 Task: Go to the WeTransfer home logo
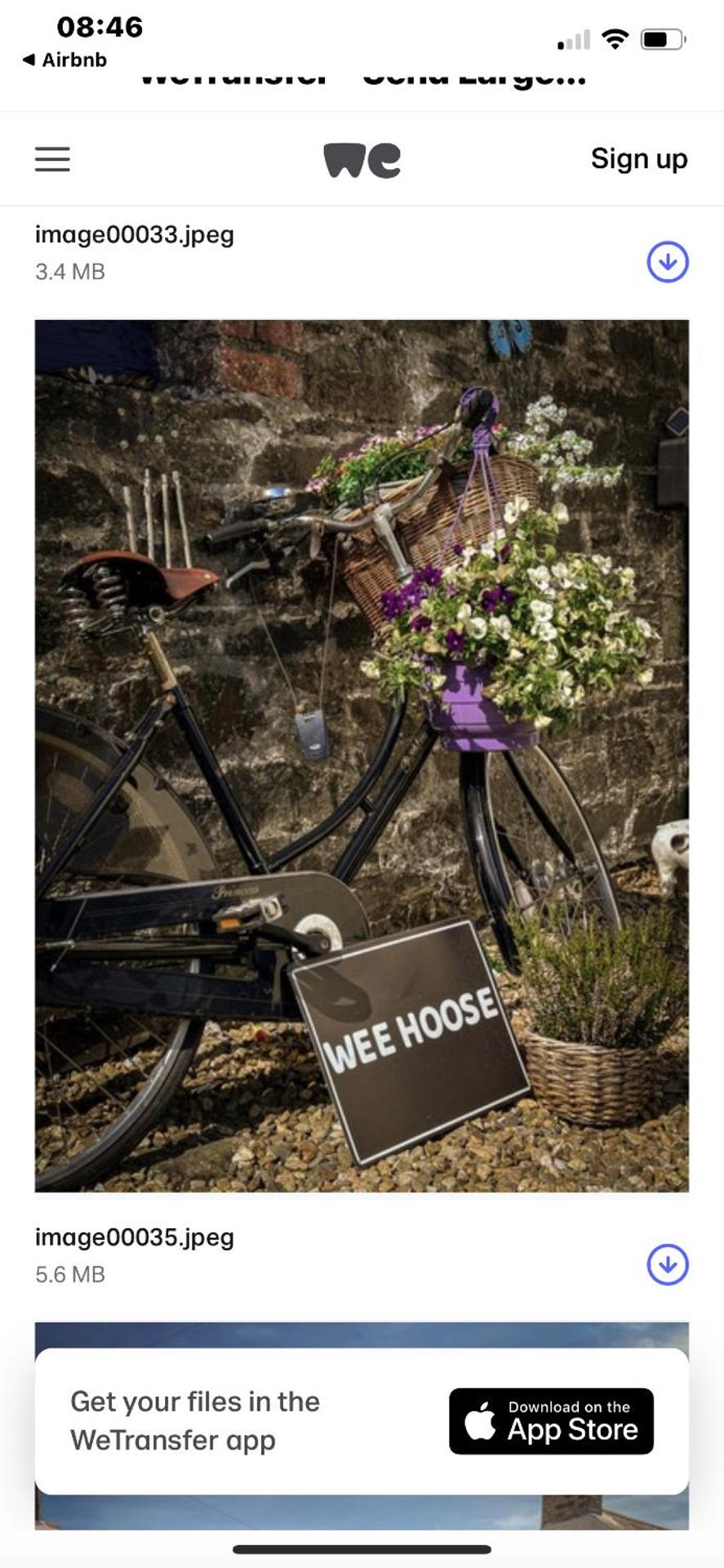pyautogui.click(x=362, y=160)
